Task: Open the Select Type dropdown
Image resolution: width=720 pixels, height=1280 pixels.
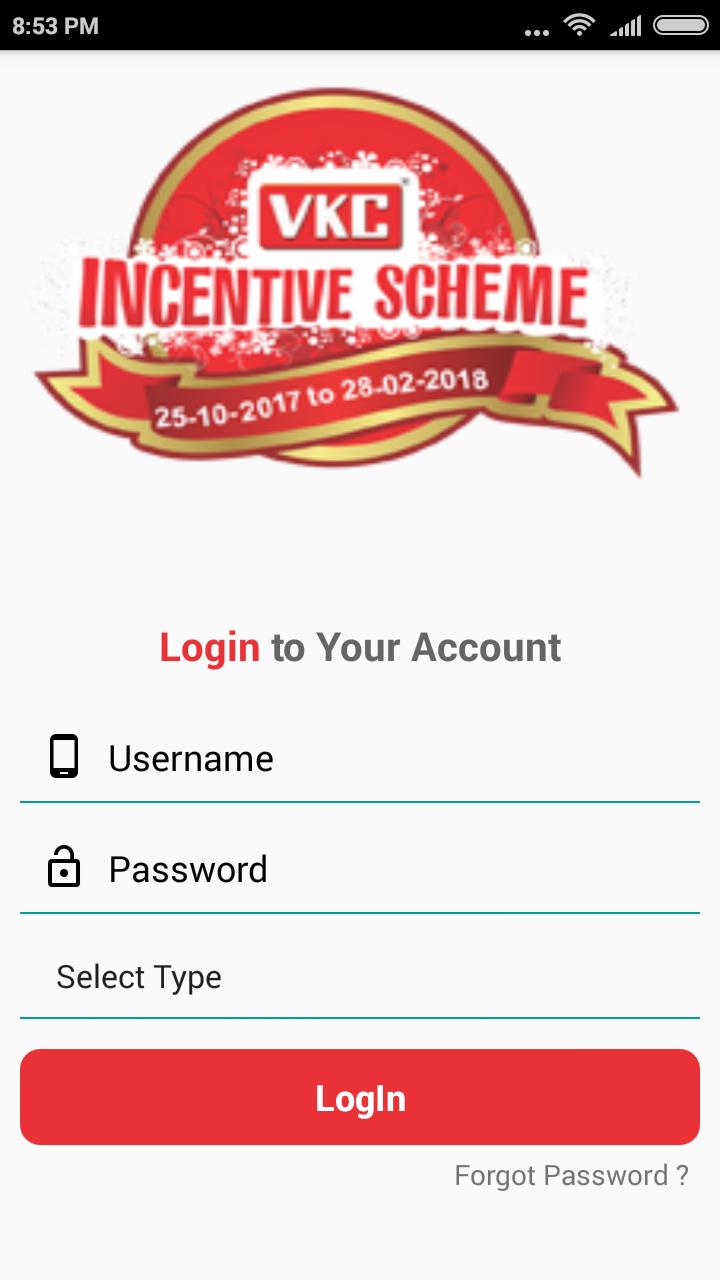Action: (360, 977)
